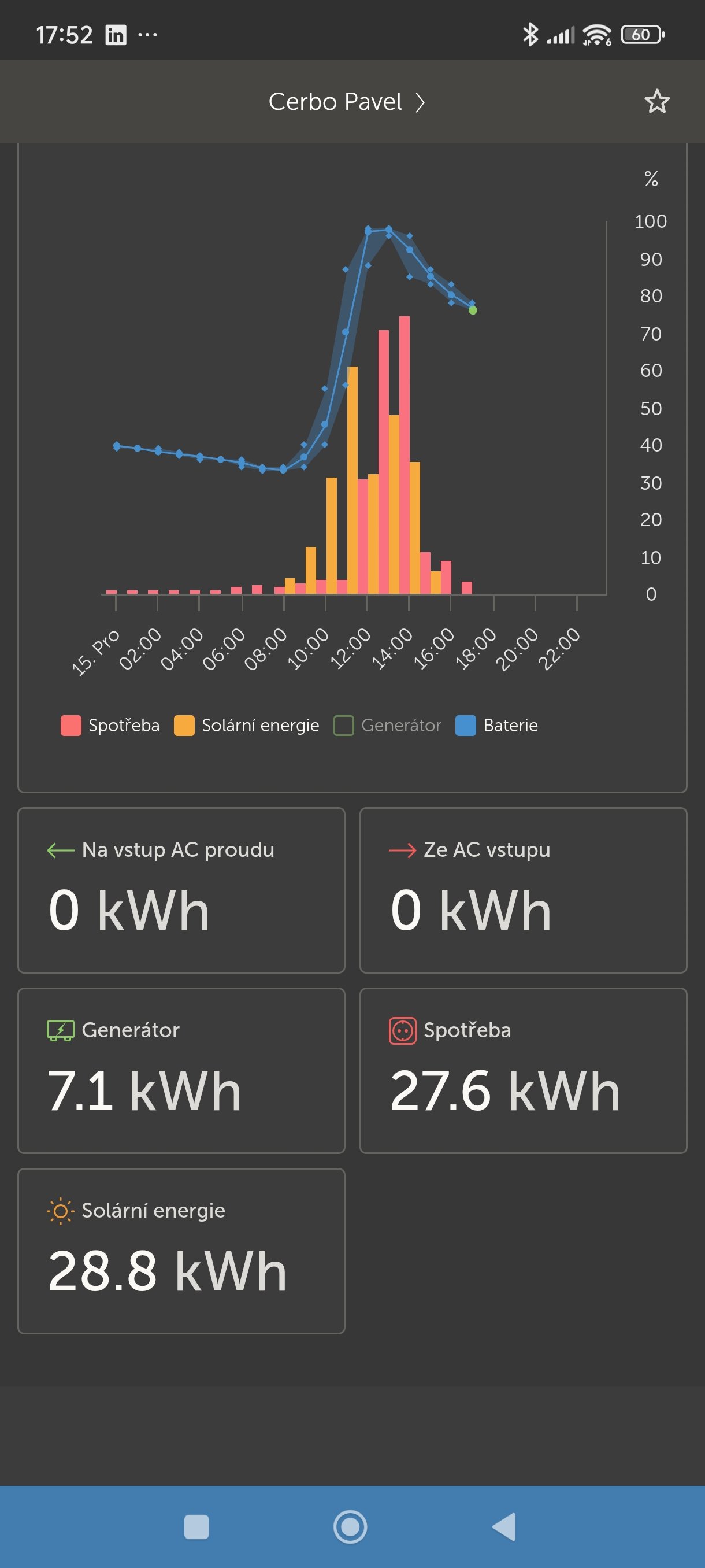Enable the Generátor series in the chart legend
The width and height of the screenshot is (705, 1568).
[388, 726]
